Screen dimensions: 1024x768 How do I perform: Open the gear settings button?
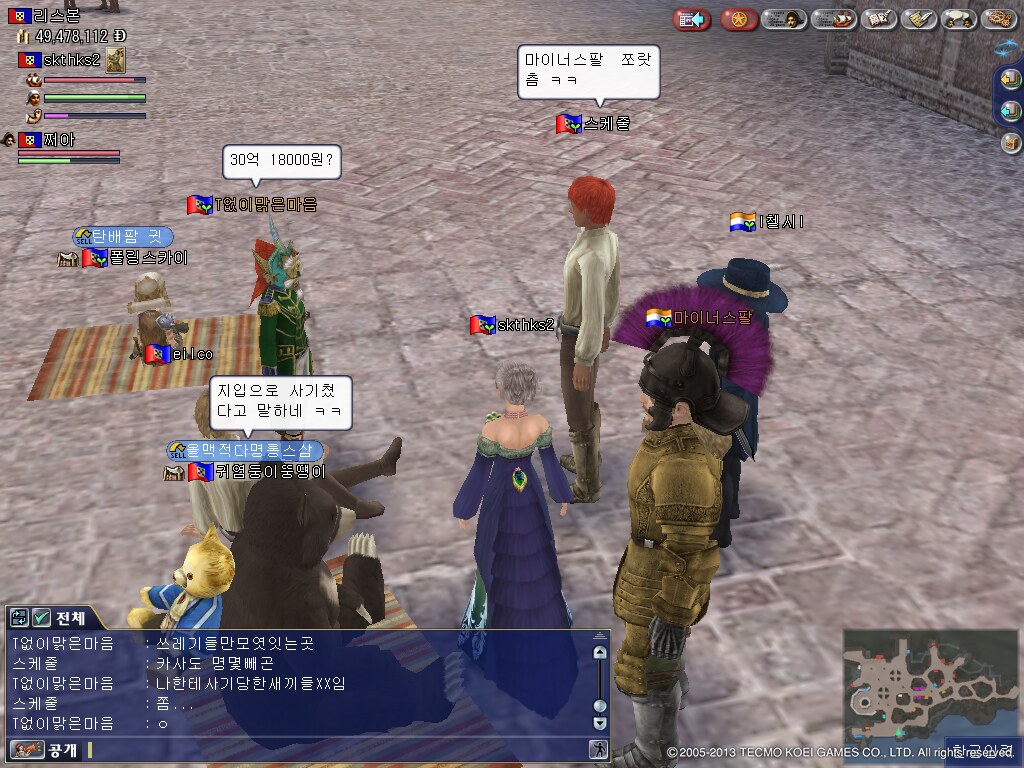[x=998, y=19]
